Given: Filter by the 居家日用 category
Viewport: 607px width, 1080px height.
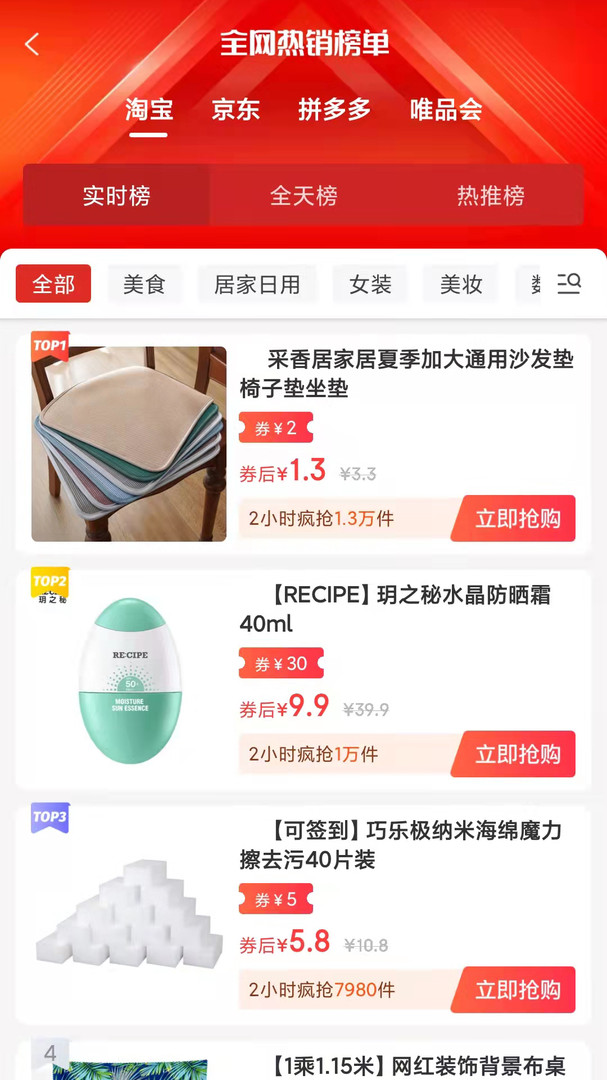Looking at the screenshot, I should [257, 284].
